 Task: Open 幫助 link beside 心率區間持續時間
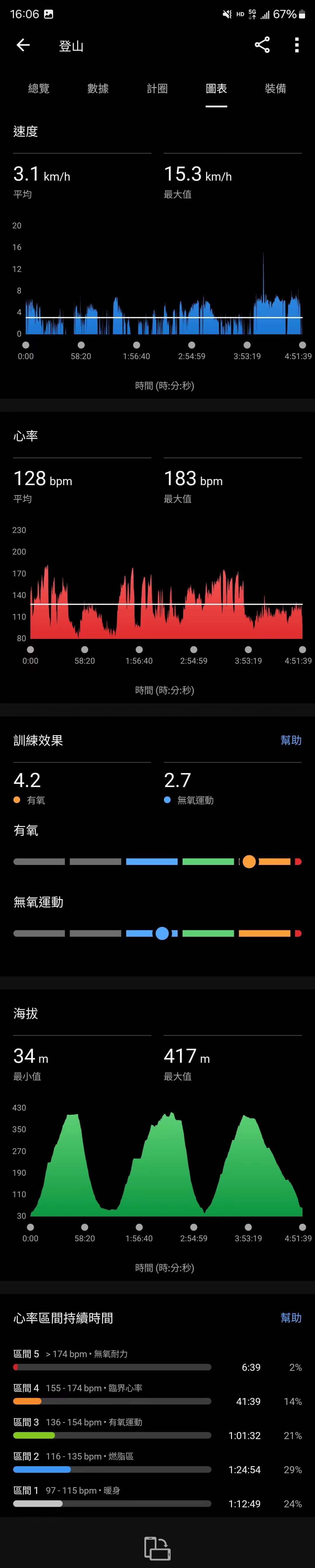(291, 1318)
